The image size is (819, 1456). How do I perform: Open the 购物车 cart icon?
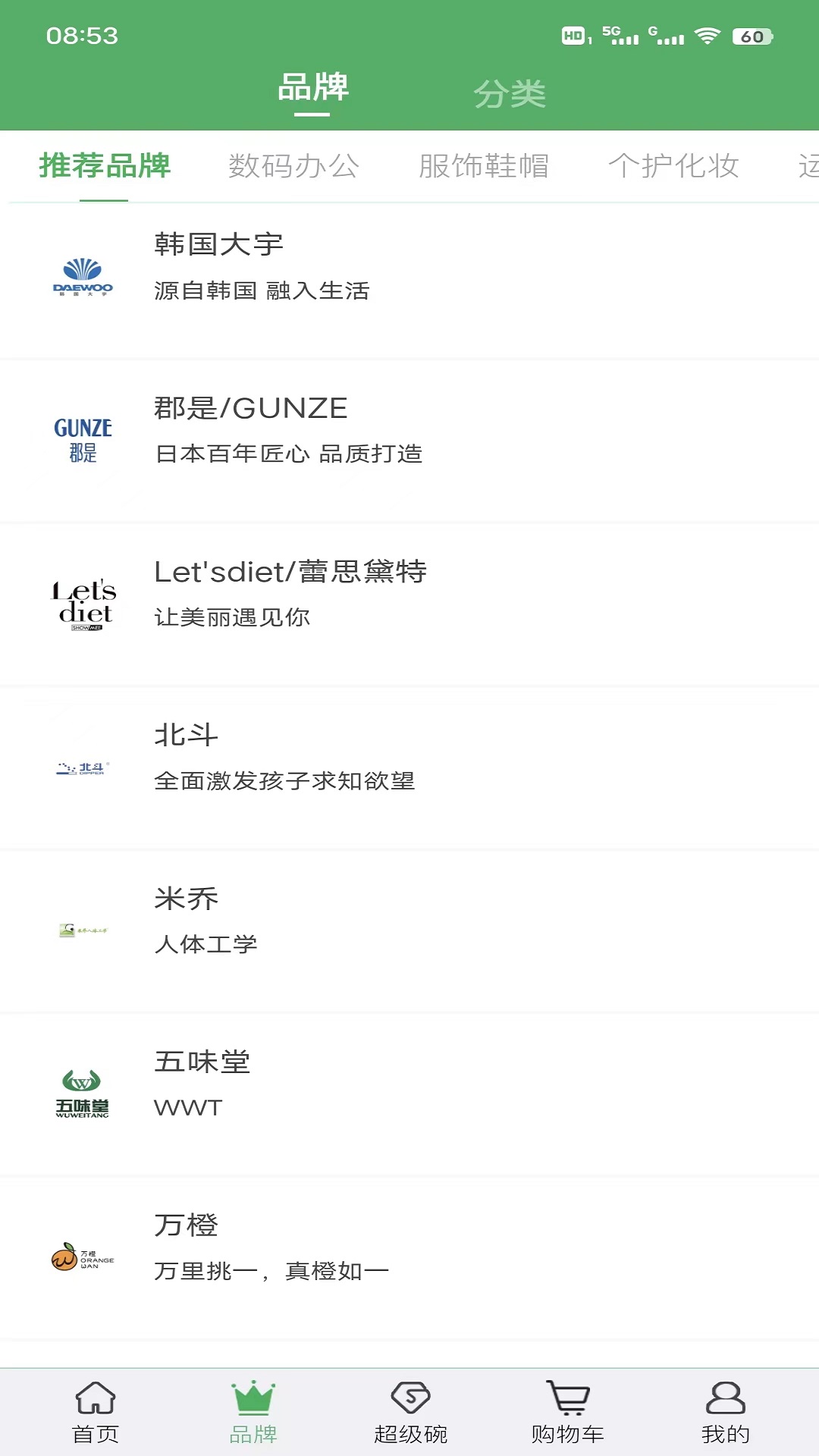point(567,1412)
